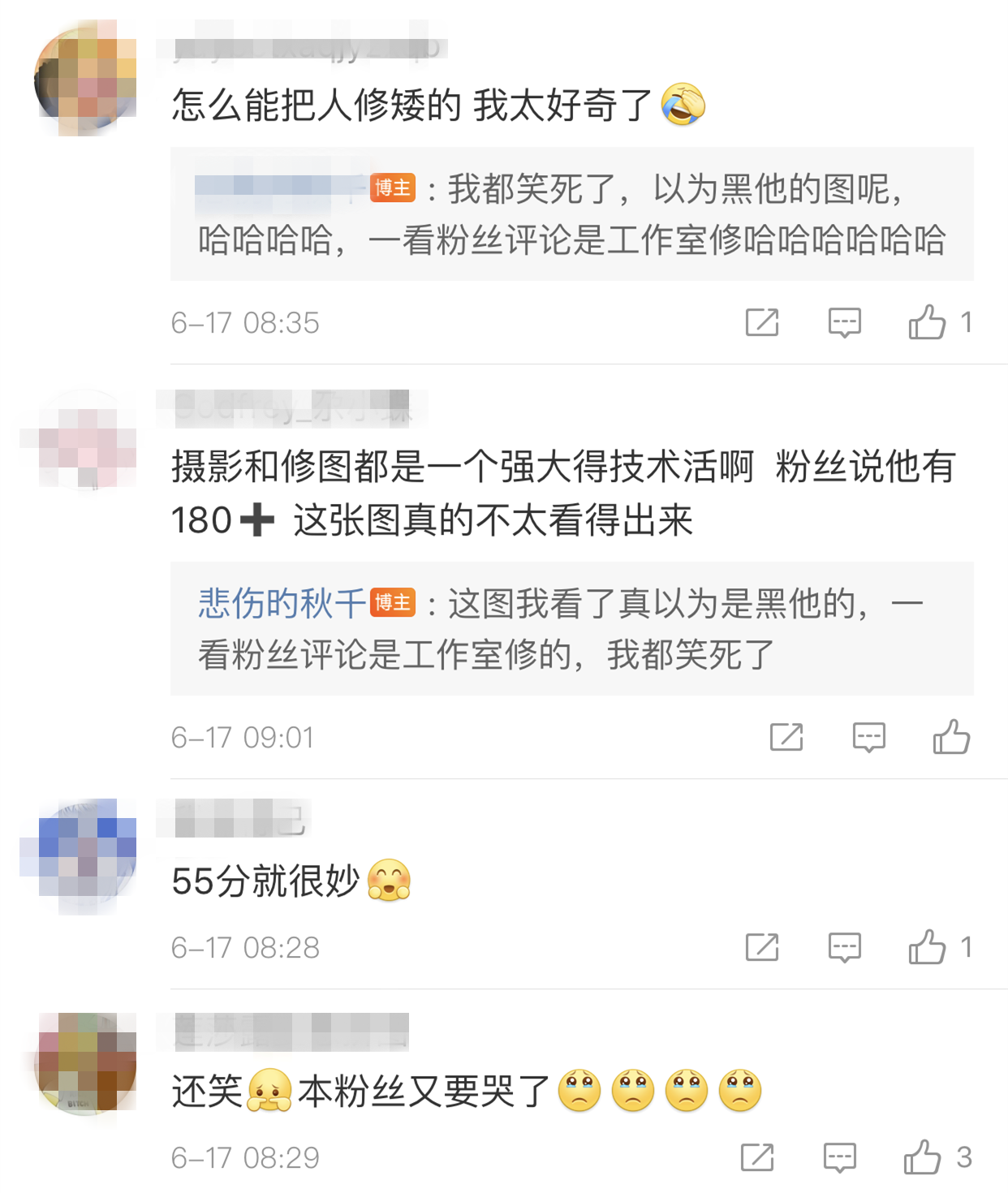Repost the comment posted at 6-17 09:01
Image resolution: width=1008 pixels, height=1193 pixels.
point(786,737)
